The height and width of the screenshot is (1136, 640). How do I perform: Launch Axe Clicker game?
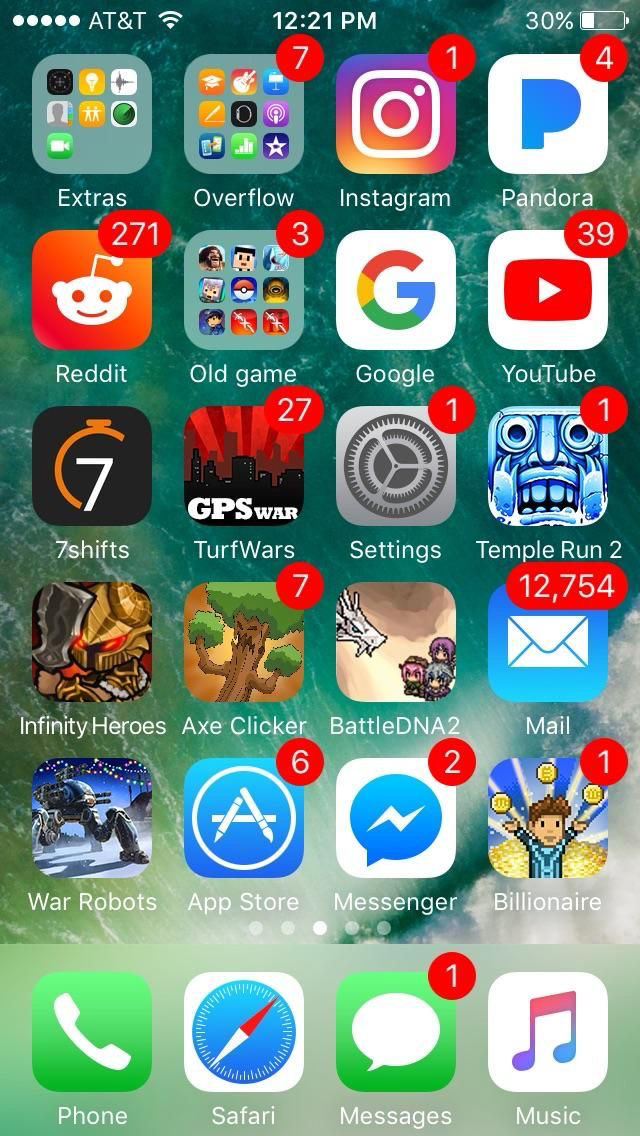(244, 642)
